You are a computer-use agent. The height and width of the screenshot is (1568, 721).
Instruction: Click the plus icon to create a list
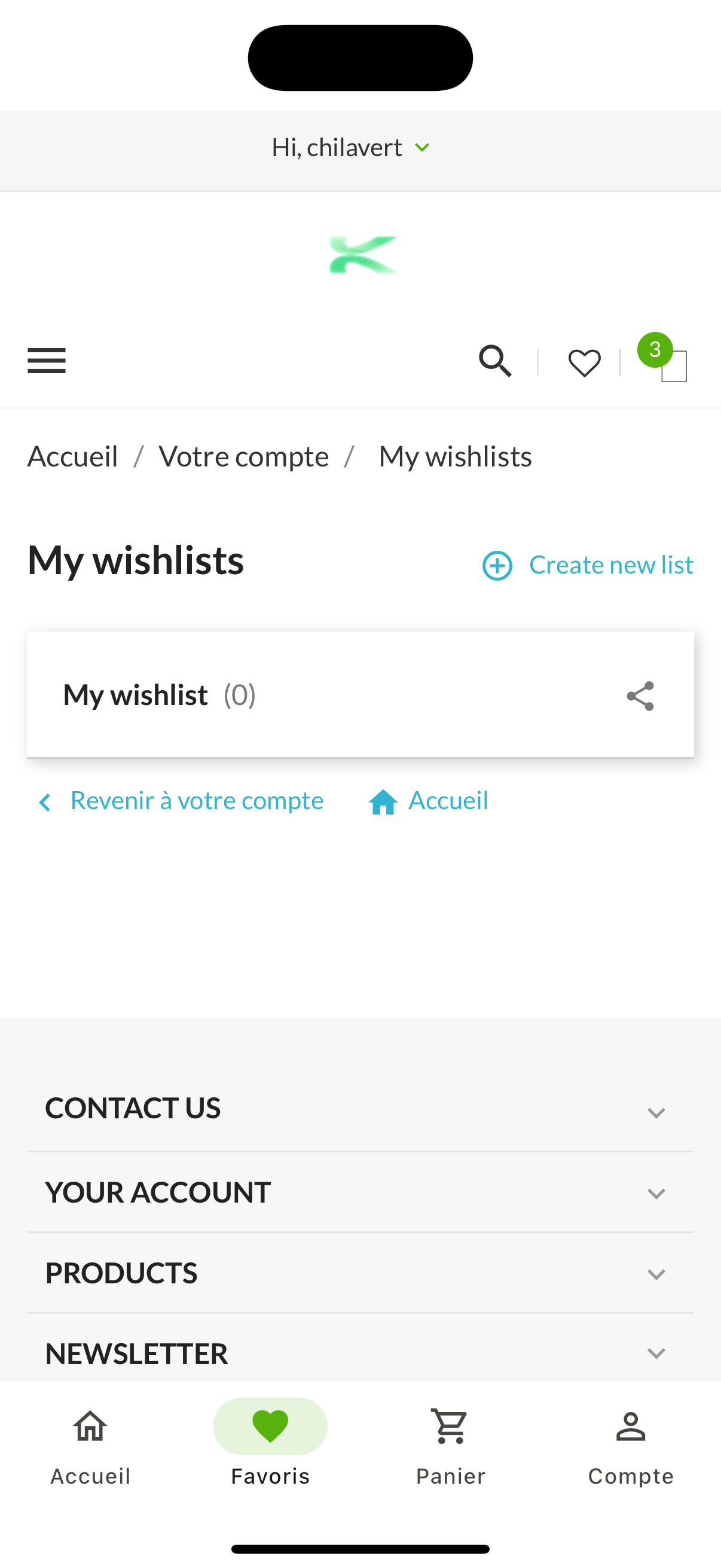tap(496, 566)
